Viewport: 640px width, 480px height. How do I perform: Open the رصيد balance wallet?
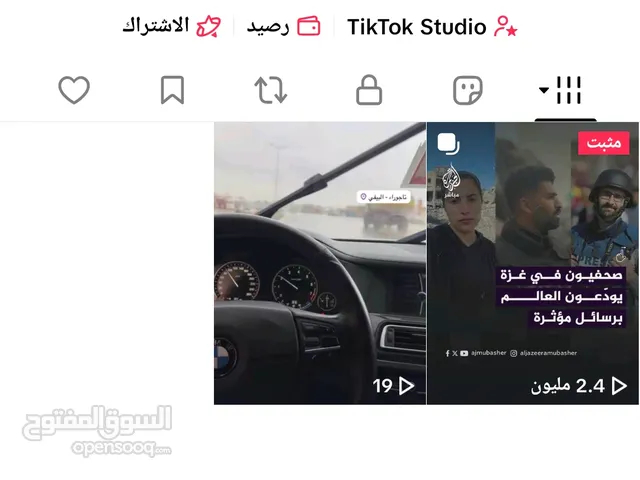pos(283,27)
